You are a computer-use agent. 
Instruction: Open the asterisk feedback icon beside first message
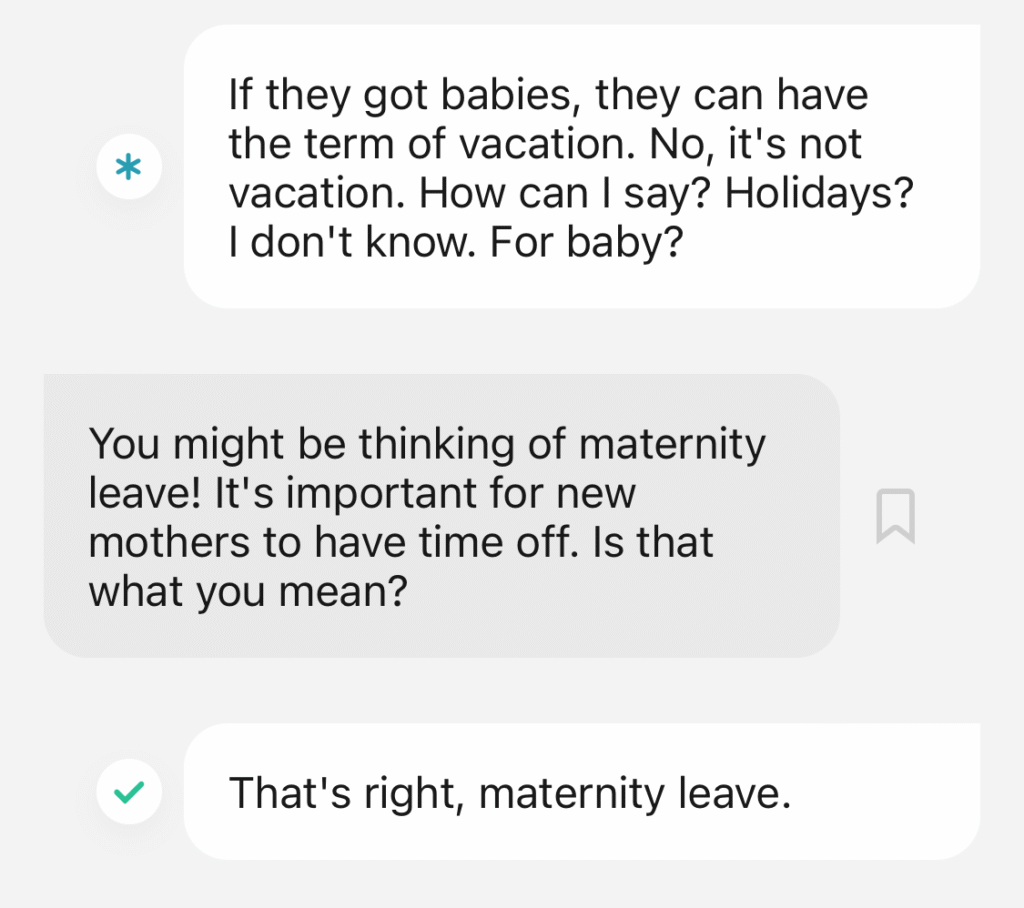(x=128, y=168)
